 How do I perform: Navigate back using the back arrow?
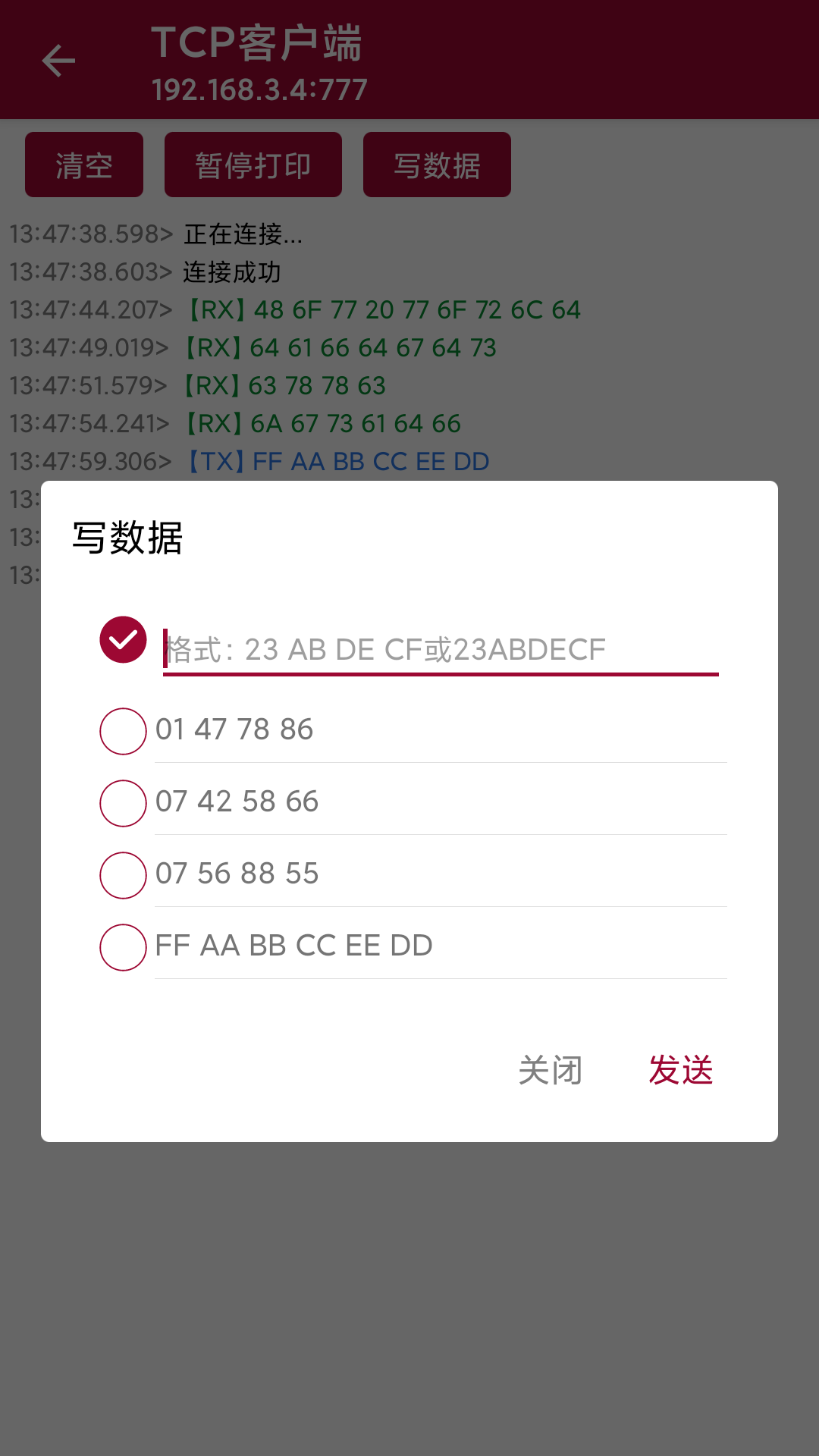[58, 60]
